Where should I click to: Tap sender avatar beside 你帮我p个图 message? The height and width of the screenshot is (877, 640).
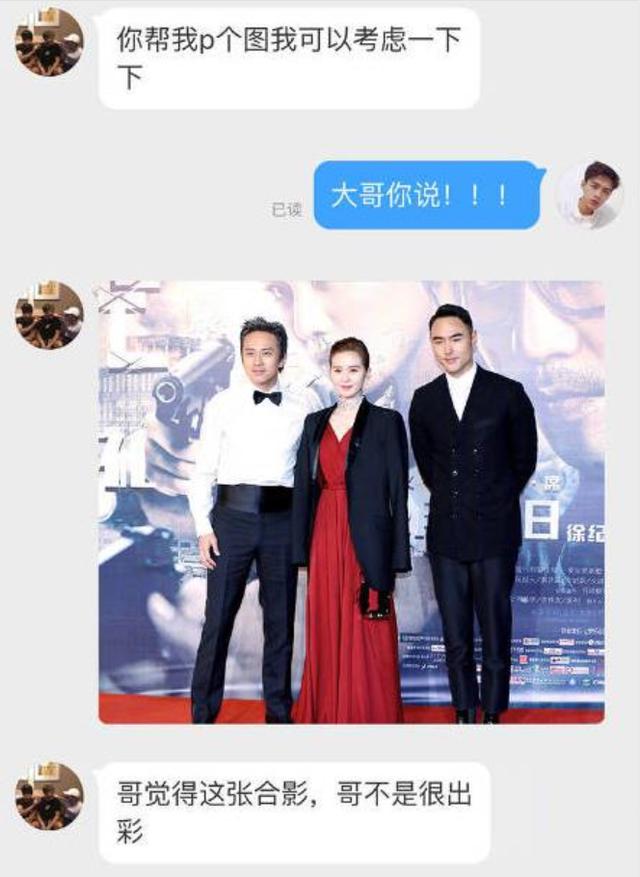(49, 43)
